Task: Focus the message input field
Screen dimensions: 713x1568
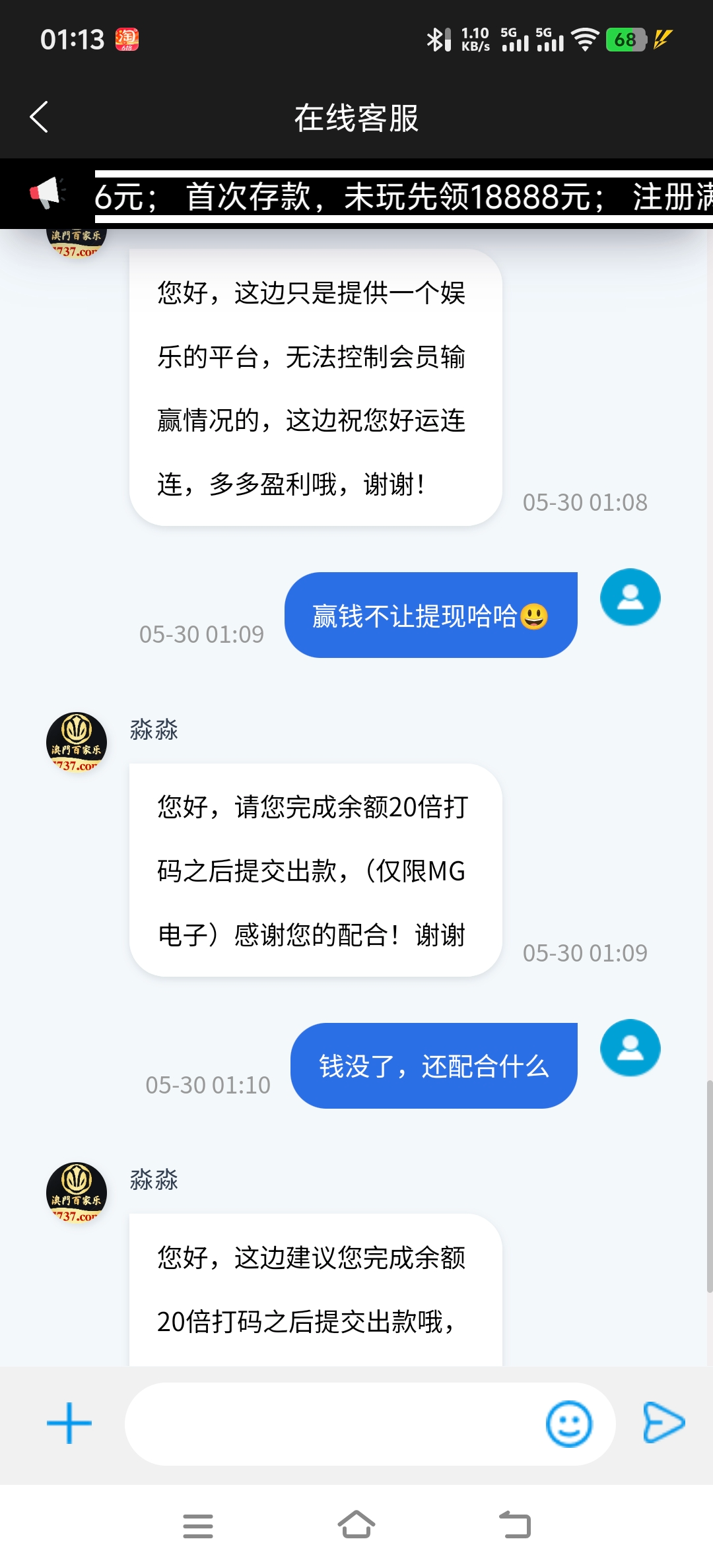Action: pos(330,1423)
